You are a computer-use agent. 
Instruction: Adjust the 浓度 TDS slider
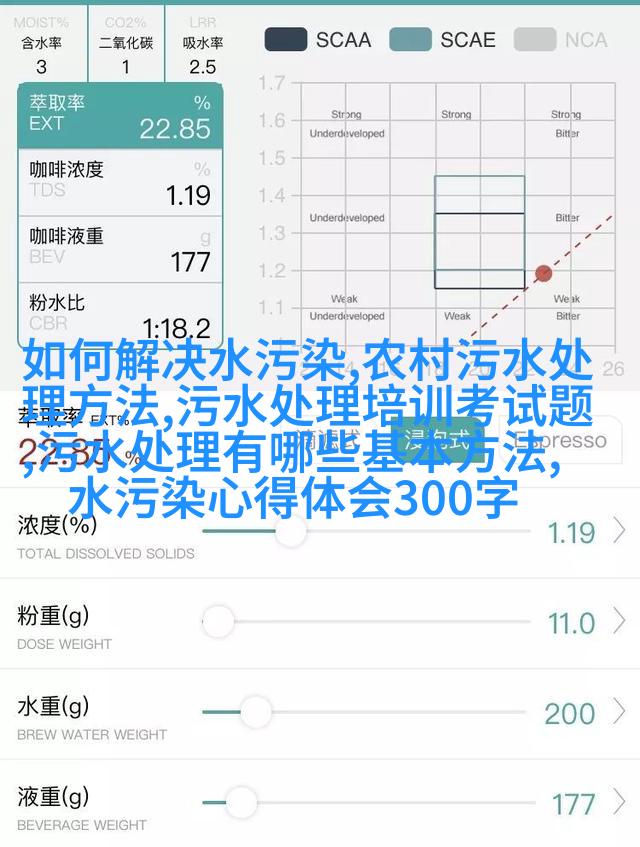290,531
